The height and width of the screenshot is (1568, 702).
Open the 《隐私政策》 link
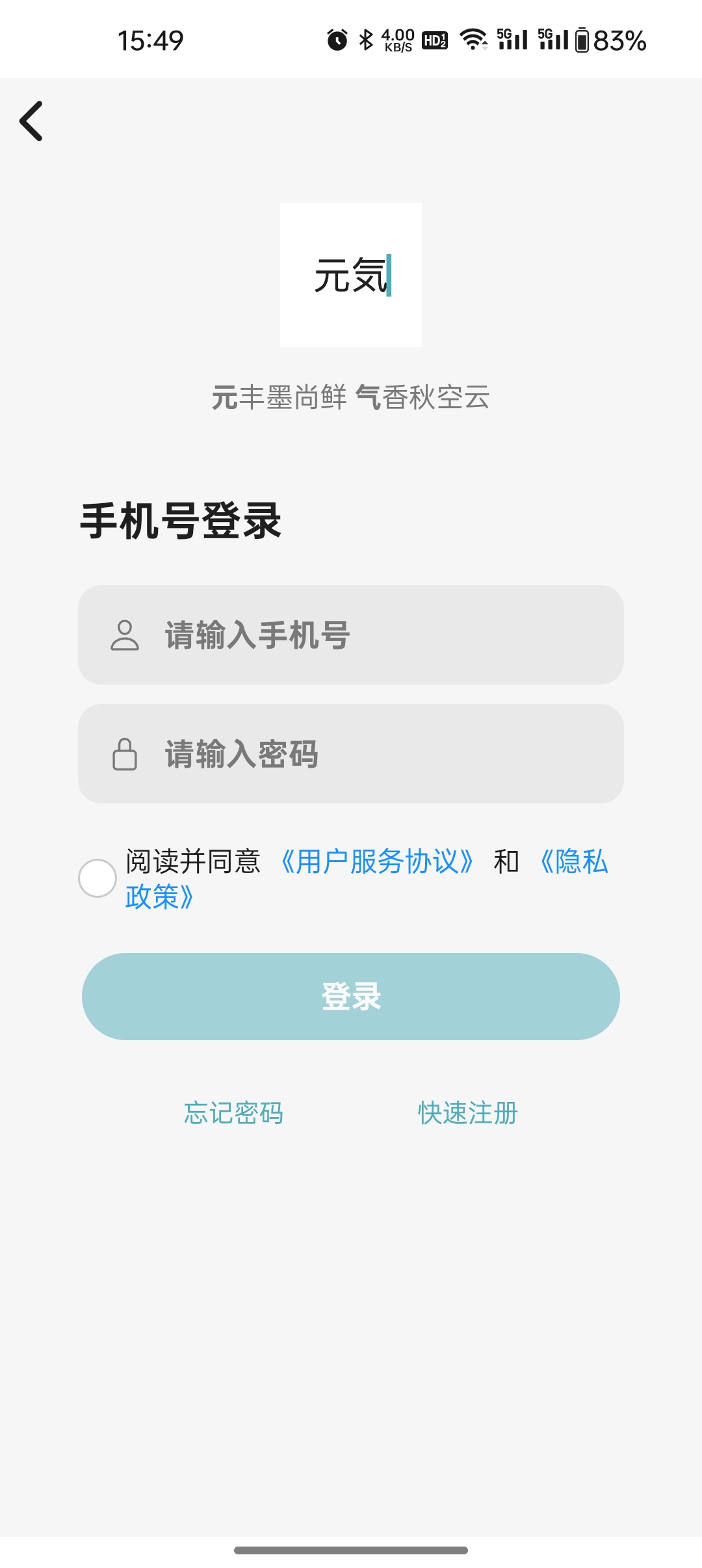click(575, 863)
